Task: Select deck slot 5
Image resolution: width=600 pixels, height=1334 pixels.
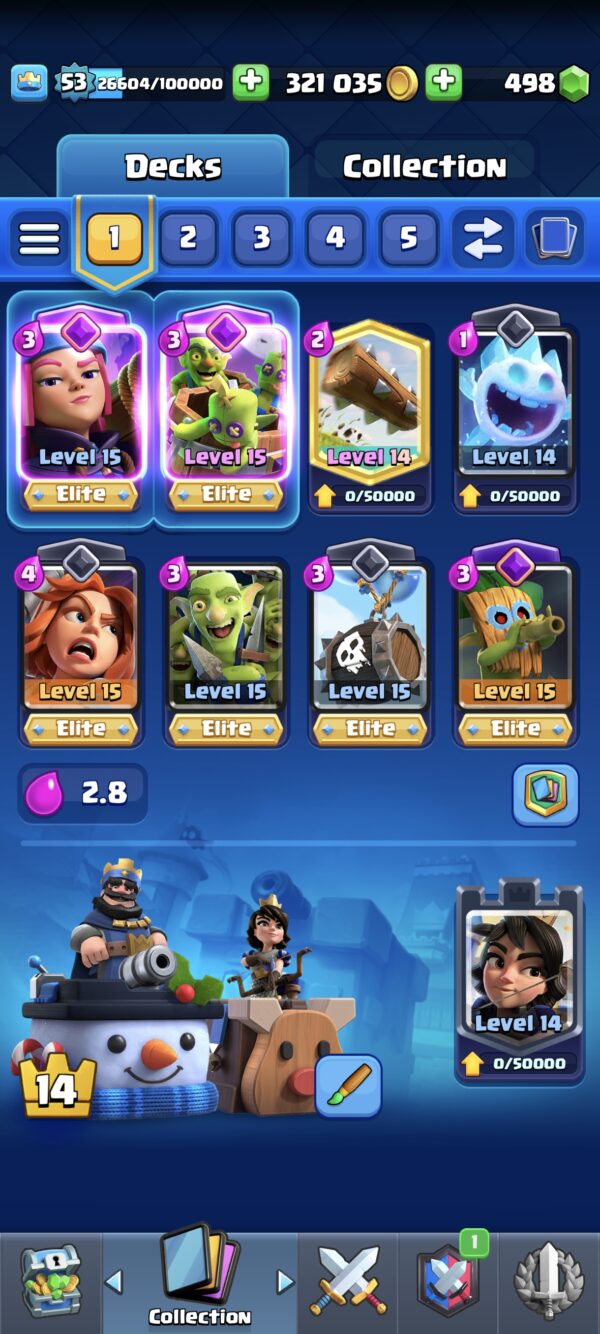Action: click(409, 238)
